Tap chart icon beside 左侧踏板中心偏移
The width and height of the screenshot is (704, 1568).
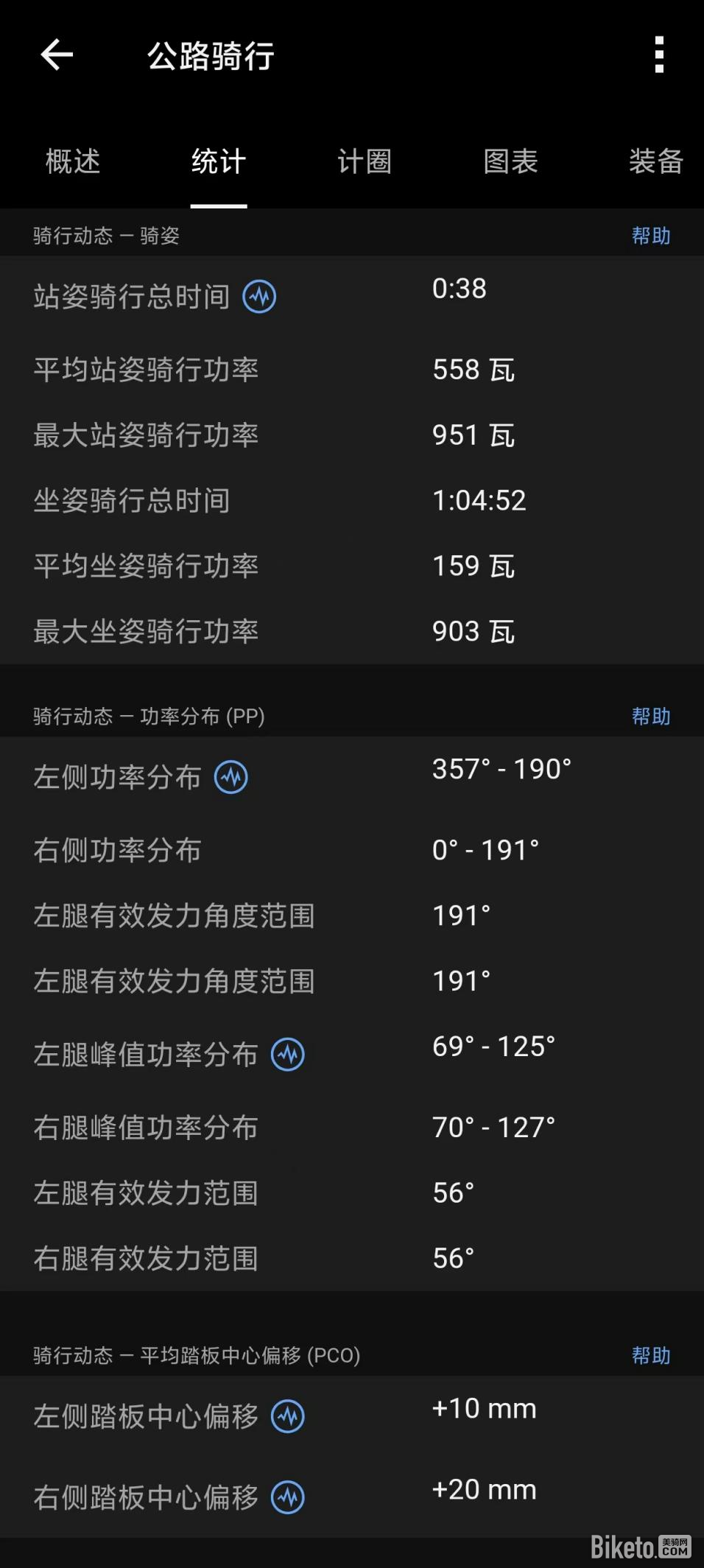[288, 1416]
